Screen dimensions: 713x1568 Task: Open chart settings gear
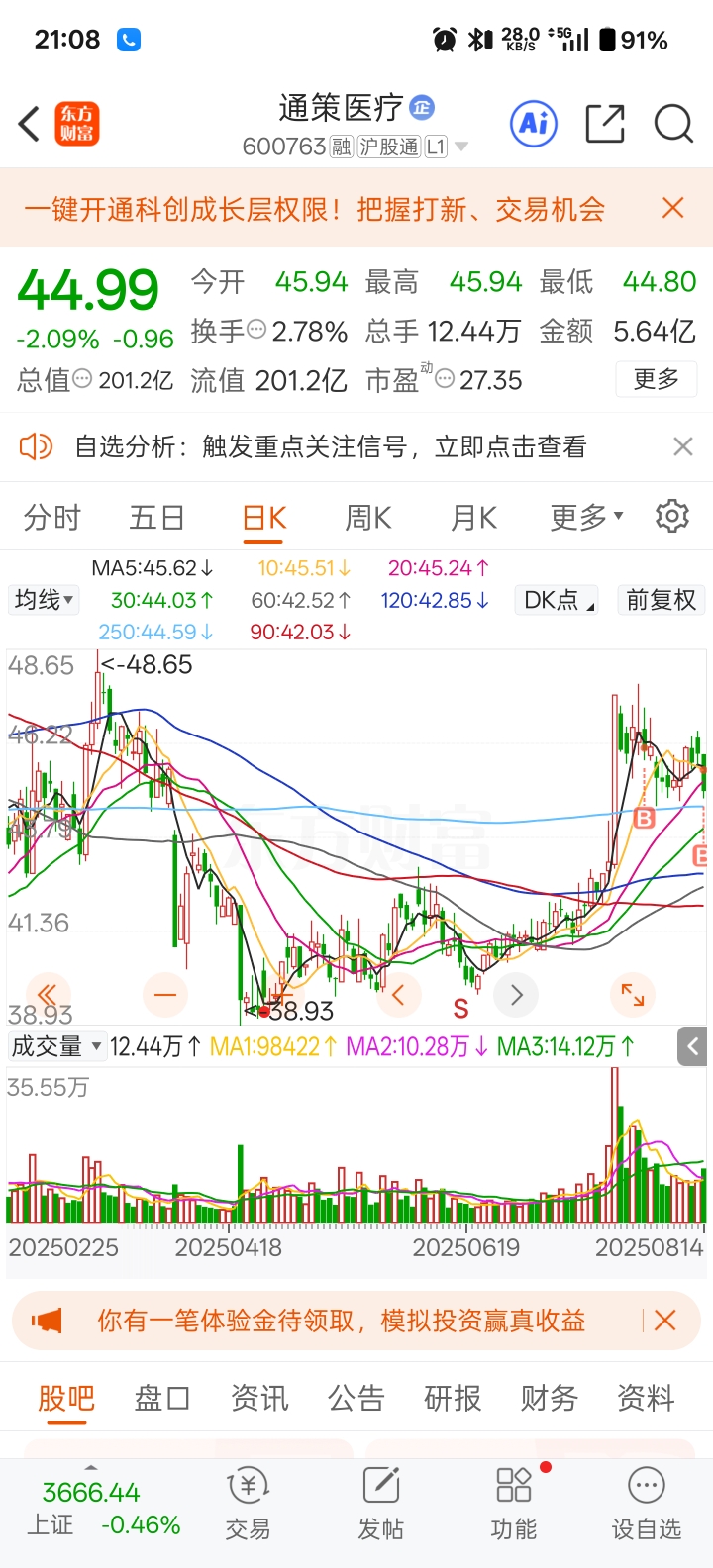tap(672, 516)
